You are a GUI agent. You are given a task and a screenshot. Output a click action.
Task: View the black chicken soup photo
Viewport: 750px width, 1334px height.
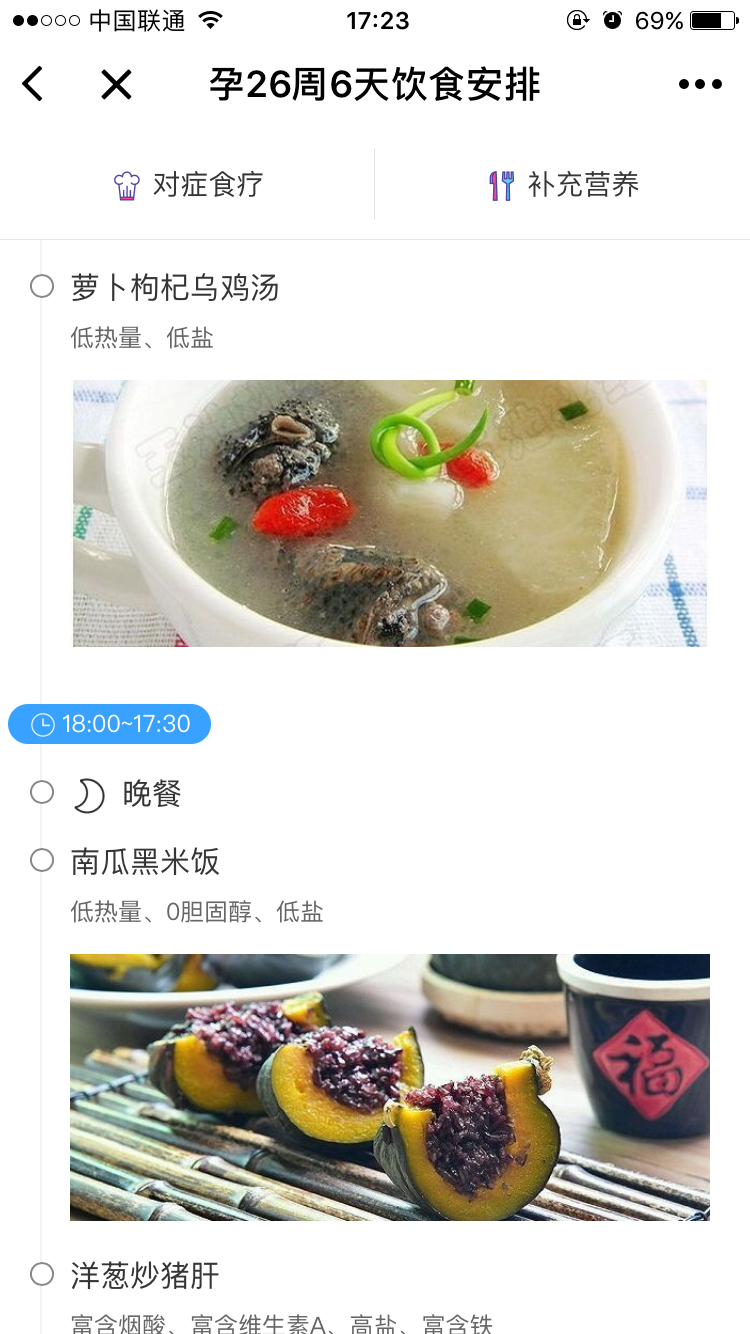[x=390, y=513]
